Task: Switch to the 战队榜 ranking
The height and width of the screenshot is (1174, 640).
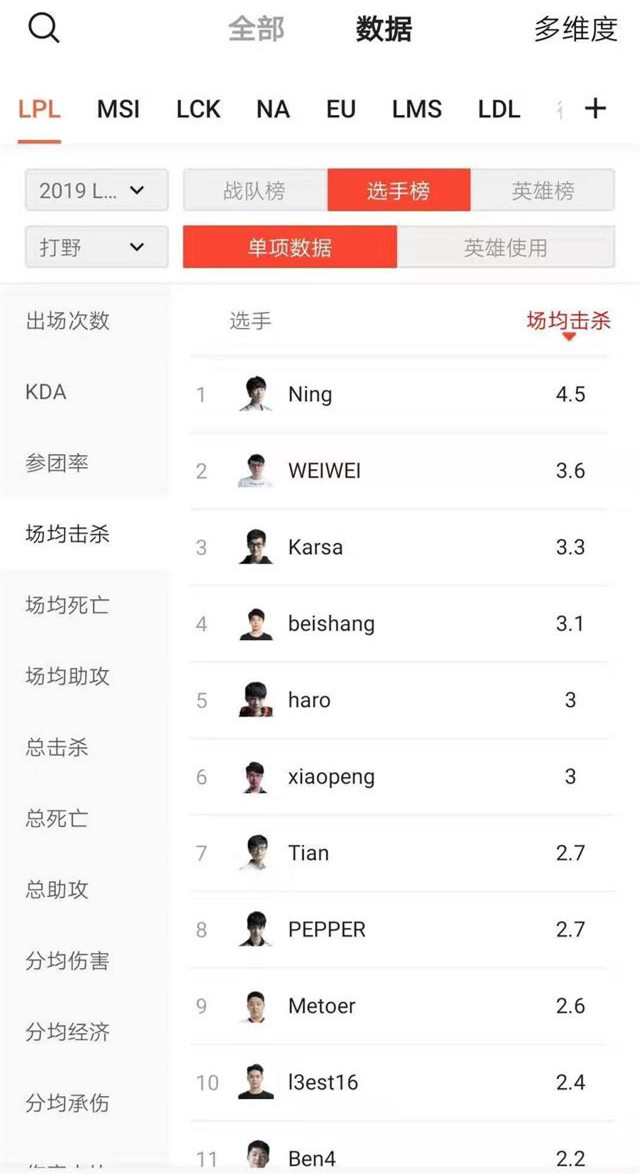Action: point(254,190)
